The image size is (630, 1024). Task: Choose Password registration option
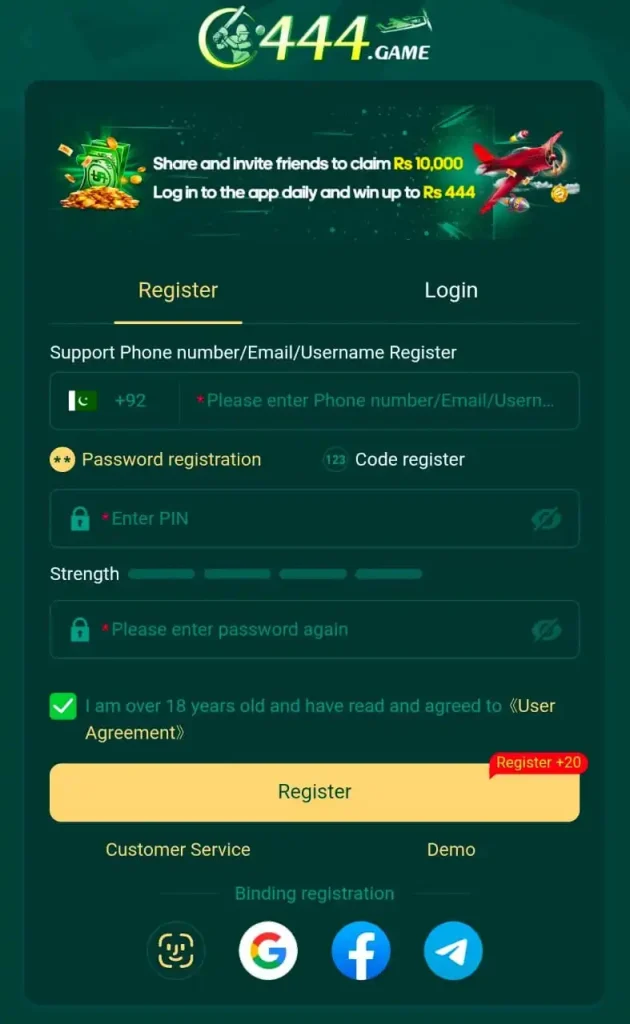click(157, 460)
